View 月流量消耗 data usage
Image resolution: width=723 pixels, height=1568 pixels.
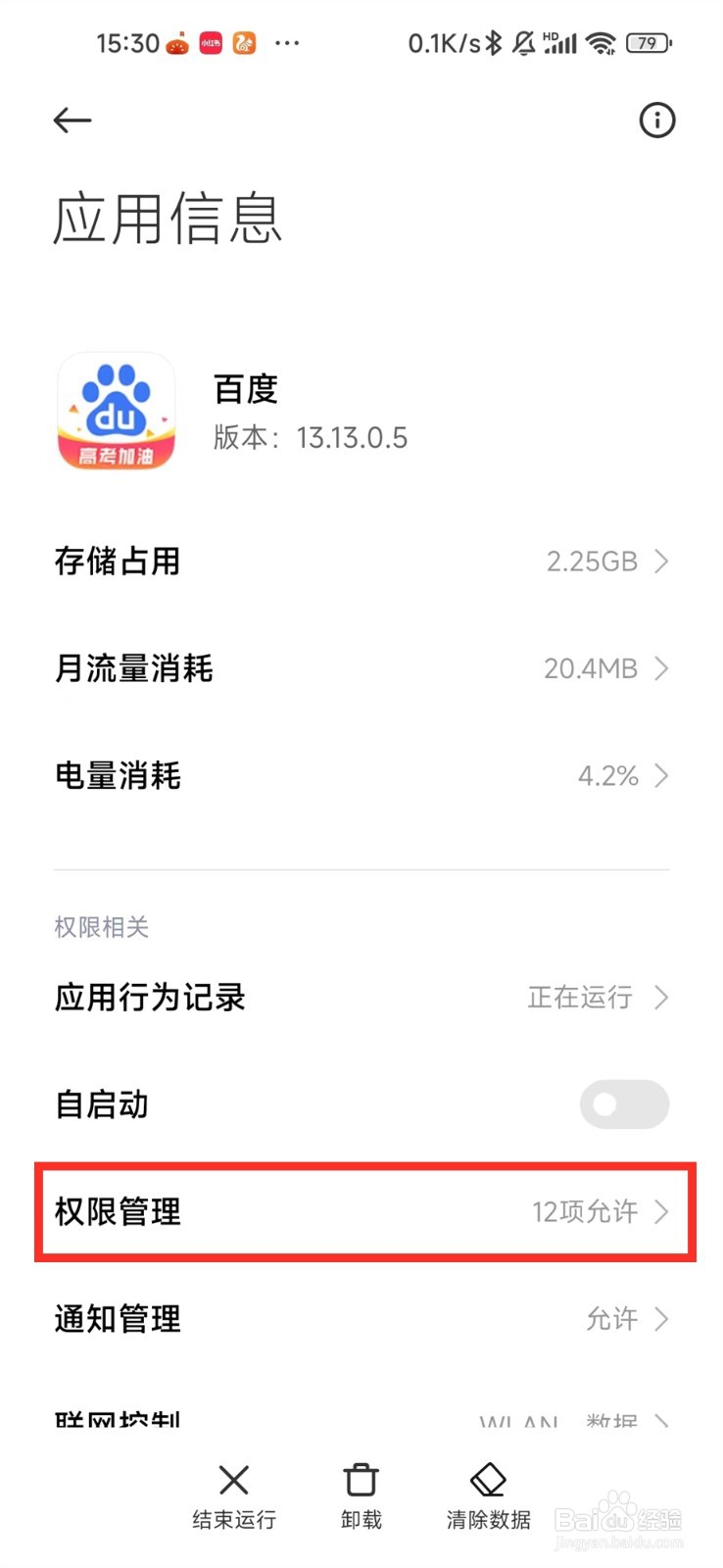pos(361,668)
